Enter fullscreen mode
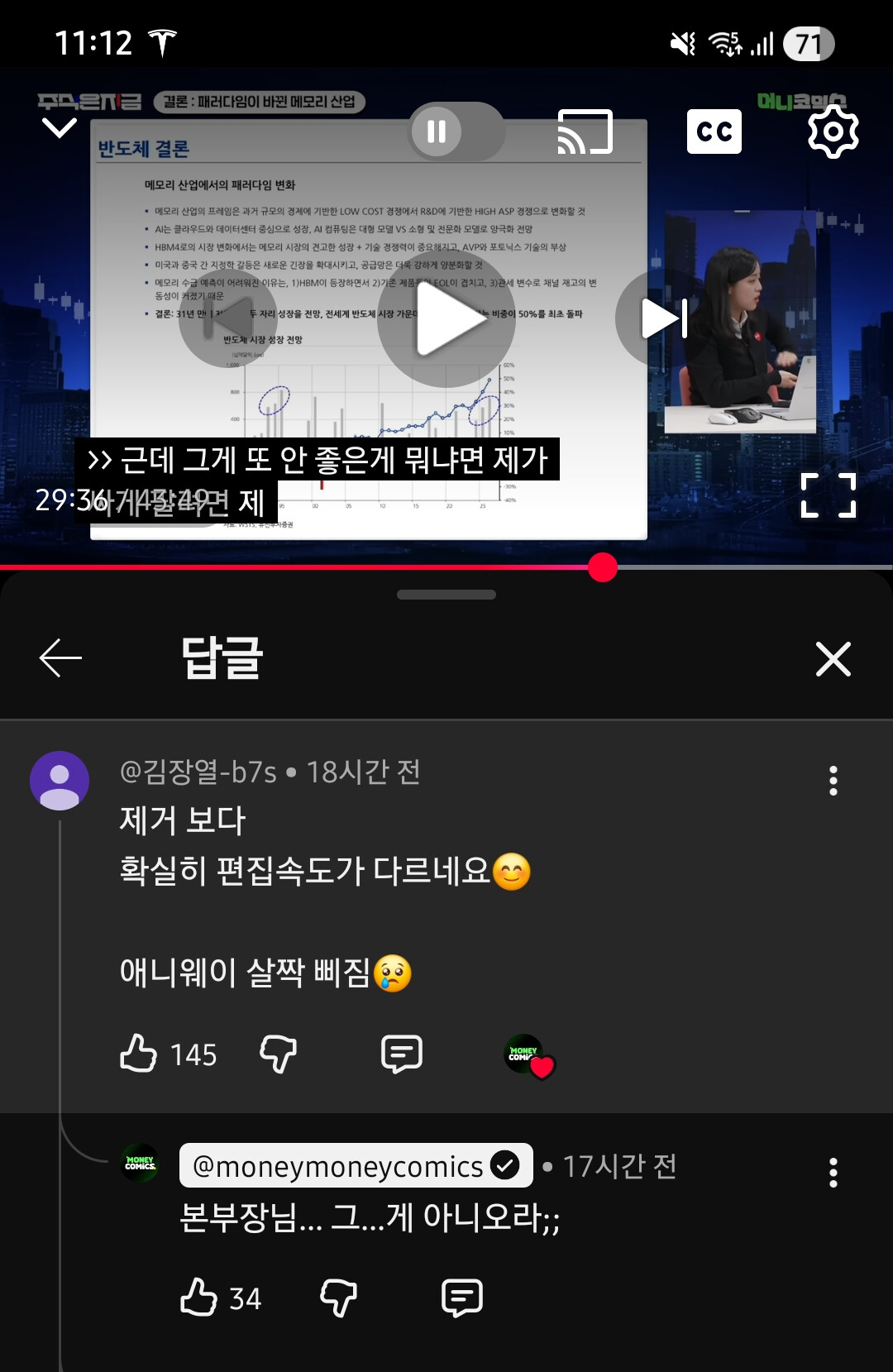 coord(829,495)
